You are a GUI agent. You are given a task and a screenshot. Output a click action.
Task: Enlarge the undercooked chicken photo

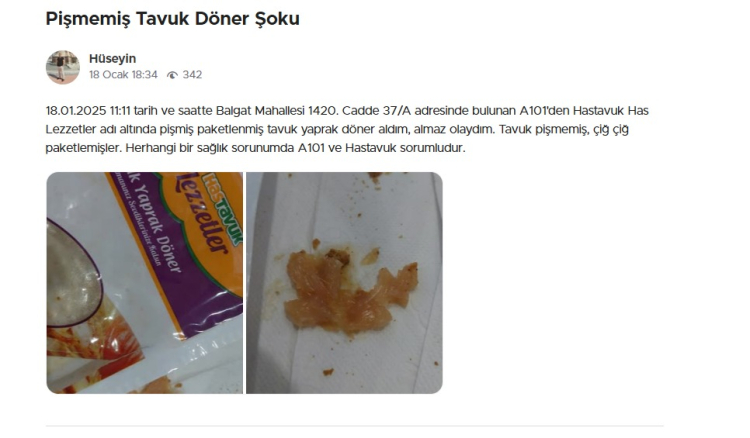[344, 282]
